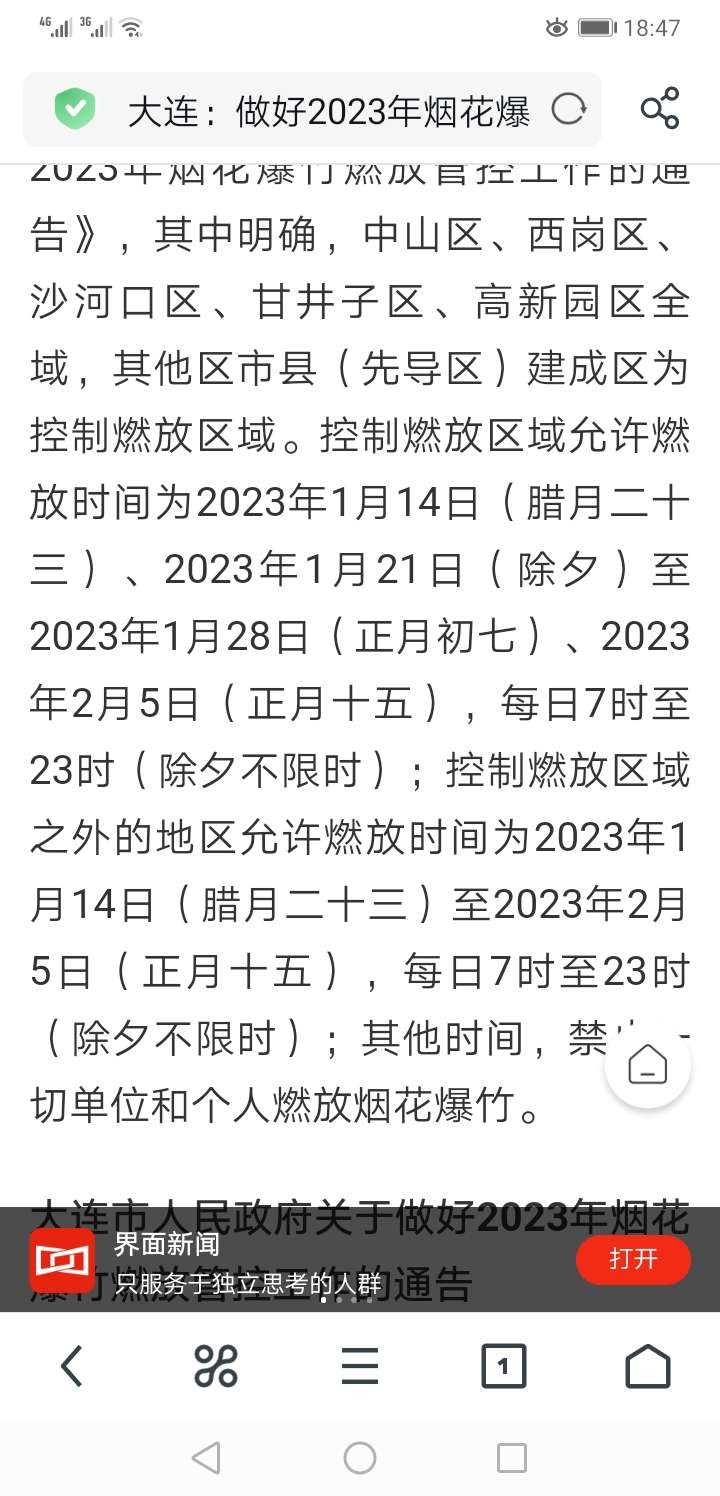Viewport: 720px width, 1496px height.
Task: Go to the browser home page
Action: click(x=648, y=1366)
